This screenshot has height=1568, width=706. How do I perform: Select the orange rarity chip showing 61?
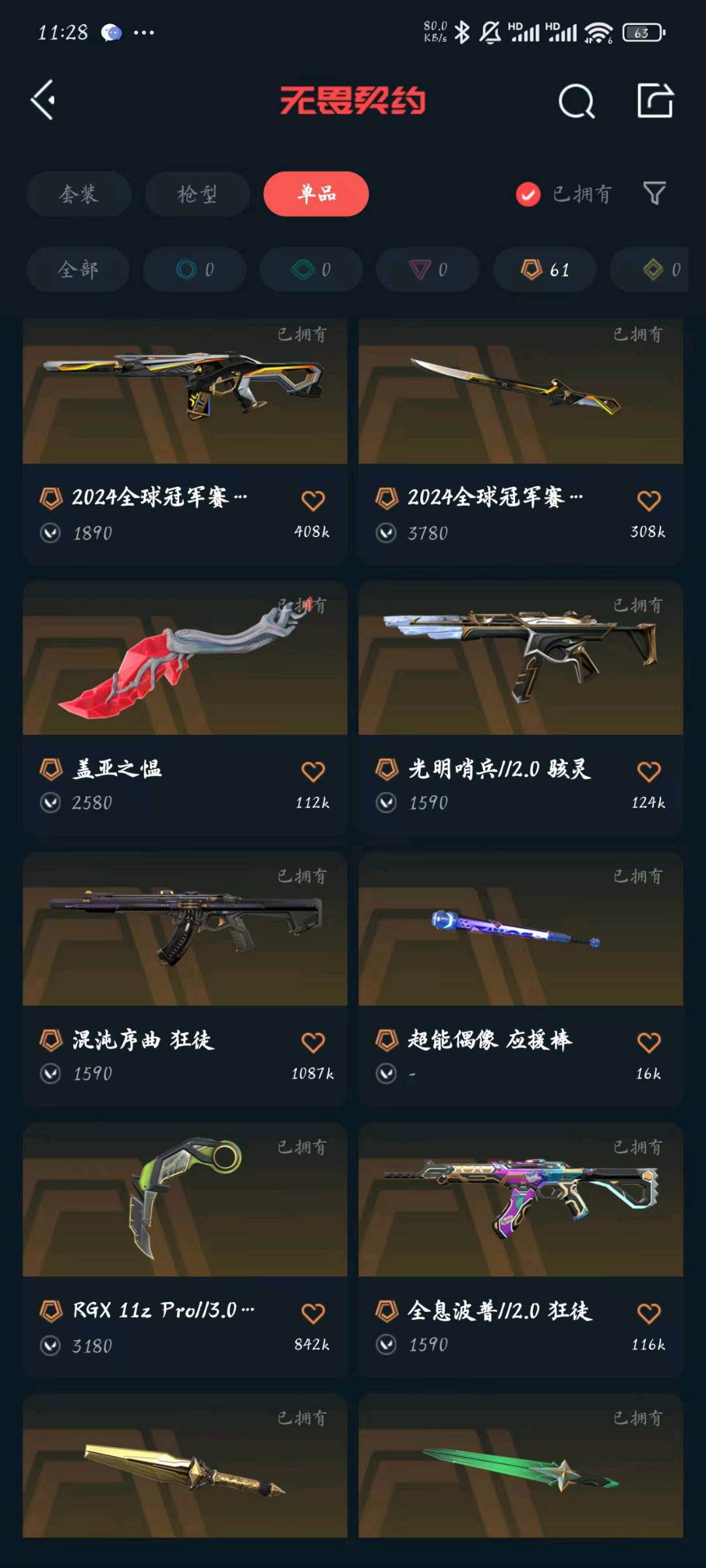click(544, 269)
